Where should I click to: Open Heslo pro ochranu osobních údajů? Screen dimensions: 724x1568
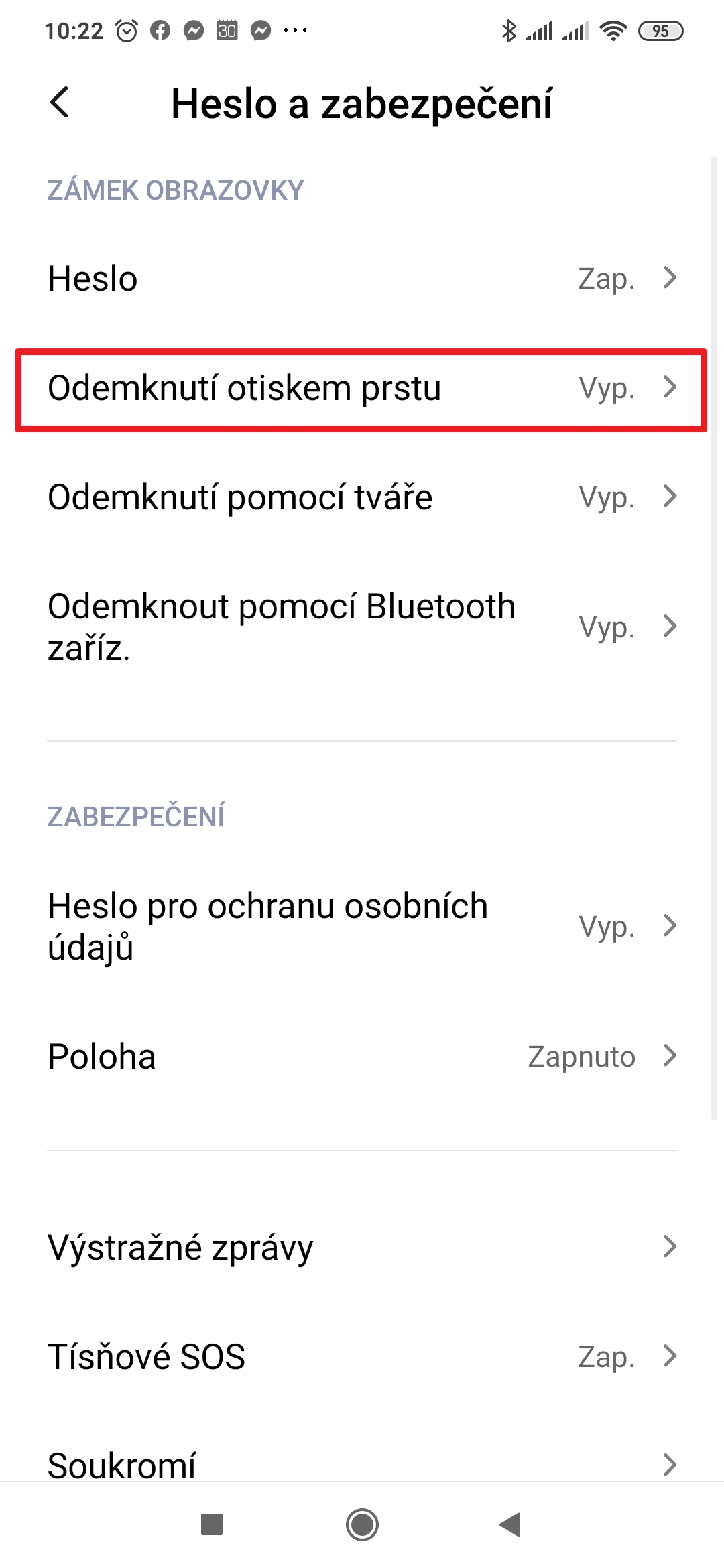pos(362,927)
